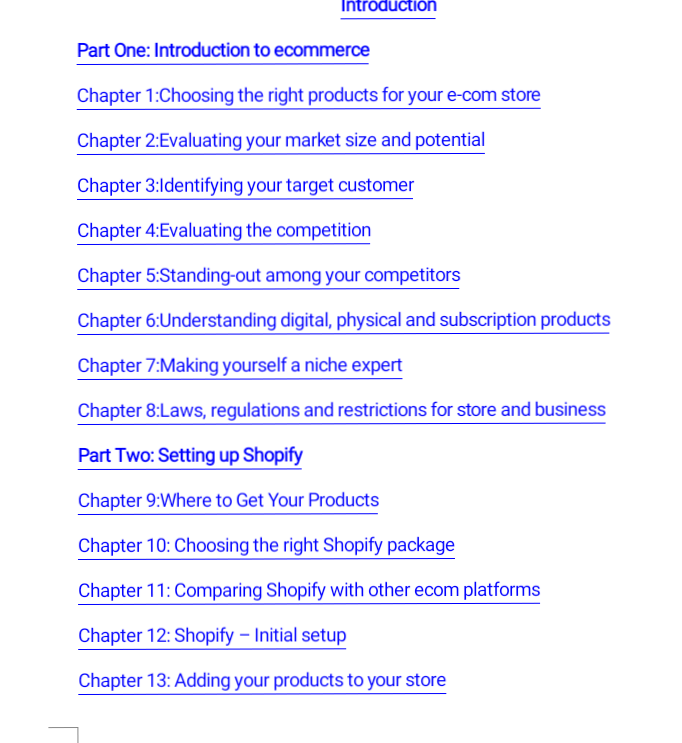Image resolution: width=682 pixels, height=743 pixels.
Task: Jump to Chapter 13: Adding your products
Action: 262,680
